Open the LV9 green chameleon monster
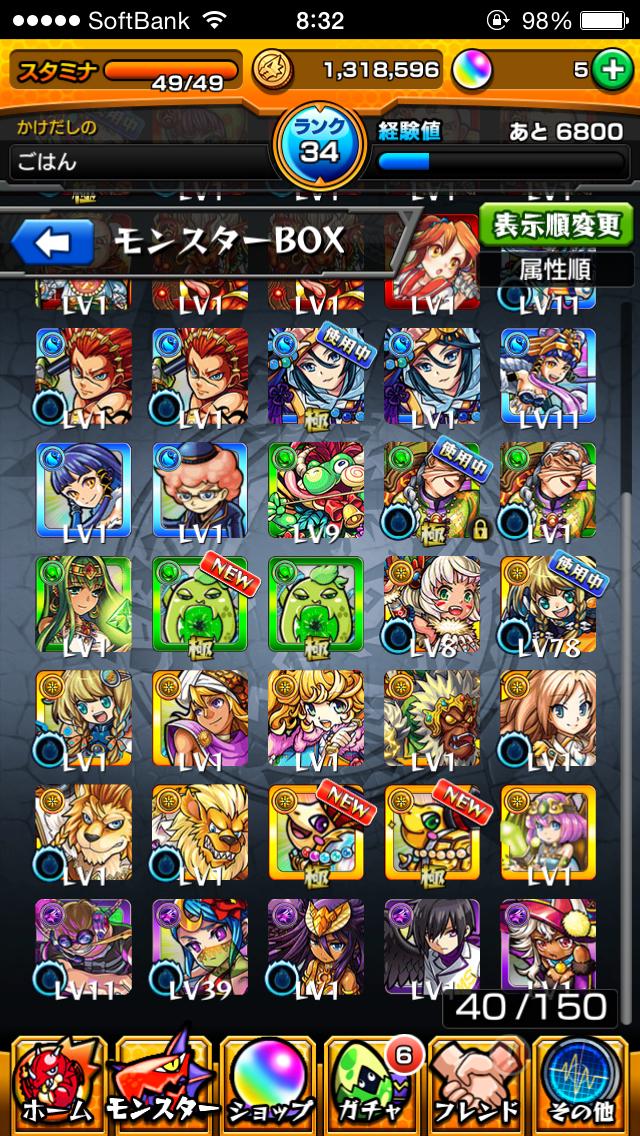Image resolution: width=640 pixels, height=1136 pixels. (316, 490)
